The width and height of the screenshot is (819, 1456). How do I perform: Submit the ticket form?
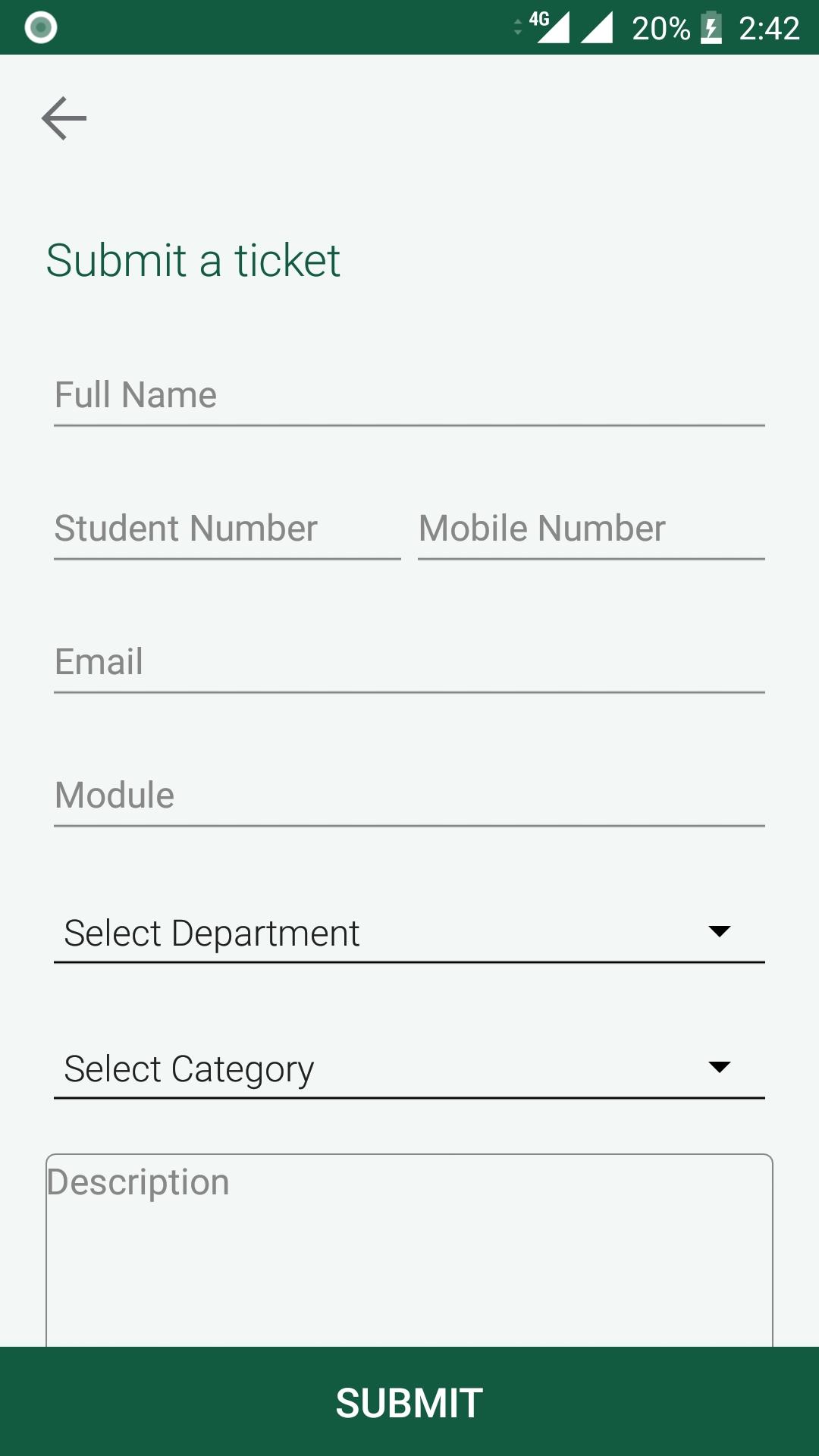coord(409,1402)
